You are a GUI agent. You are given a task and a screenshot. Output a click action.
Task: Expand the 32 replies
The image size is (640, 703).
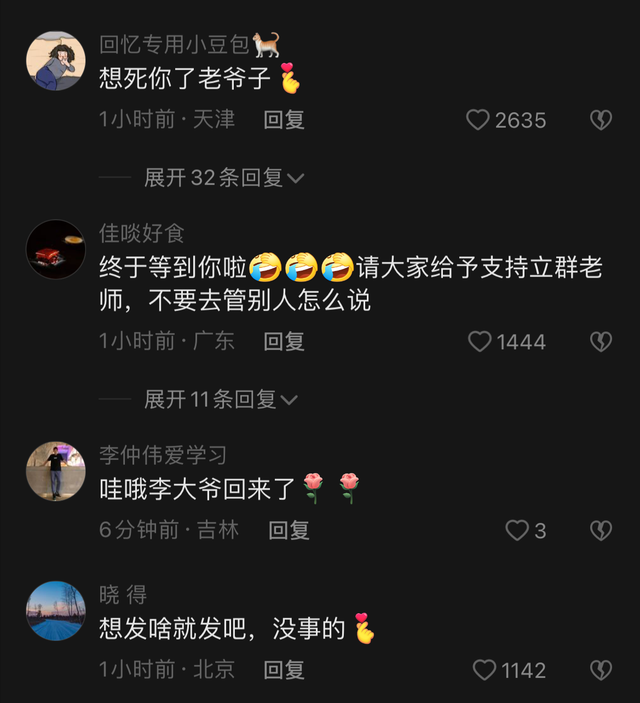coord(224,178)
